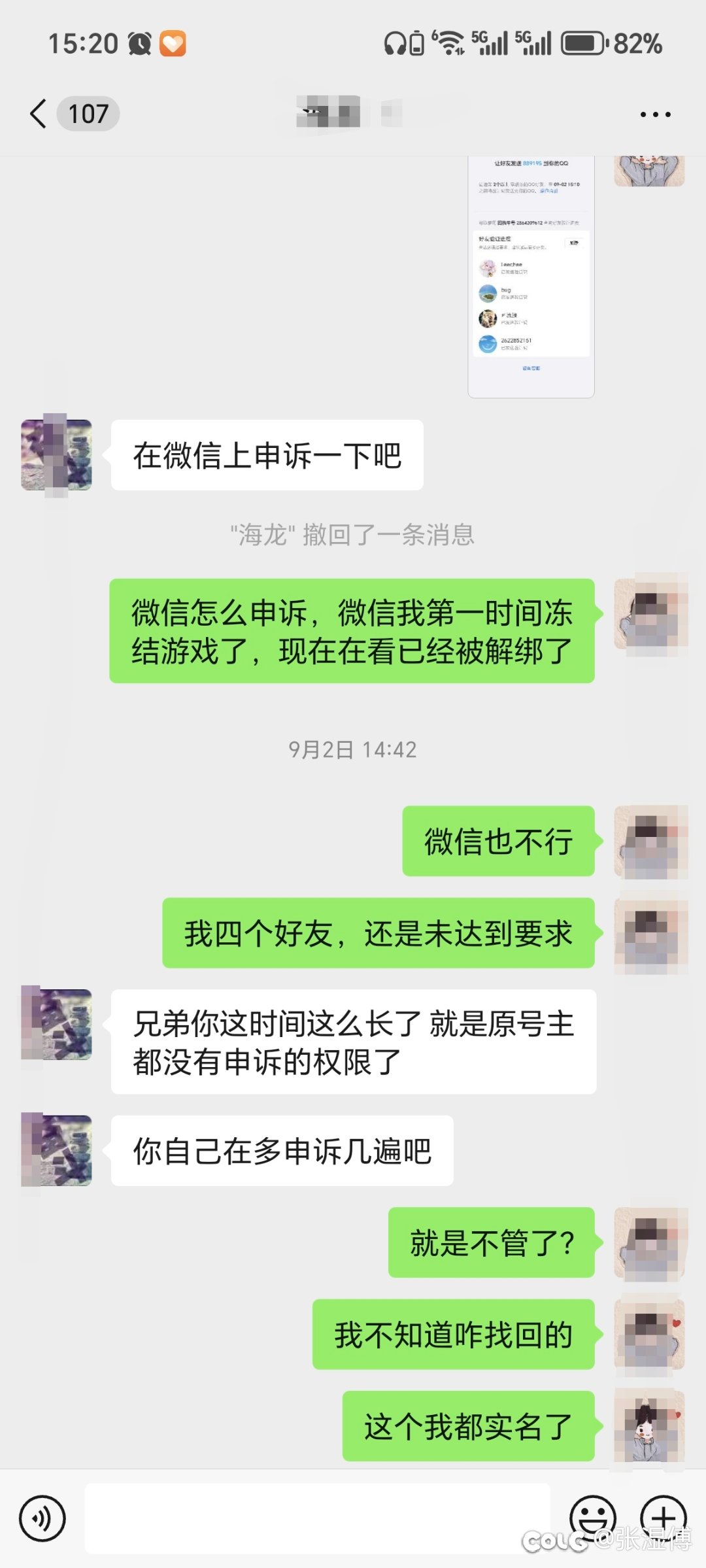Focus the message text input box
Viewport: 706px width, 1568px height.
tap(317, 1518)
